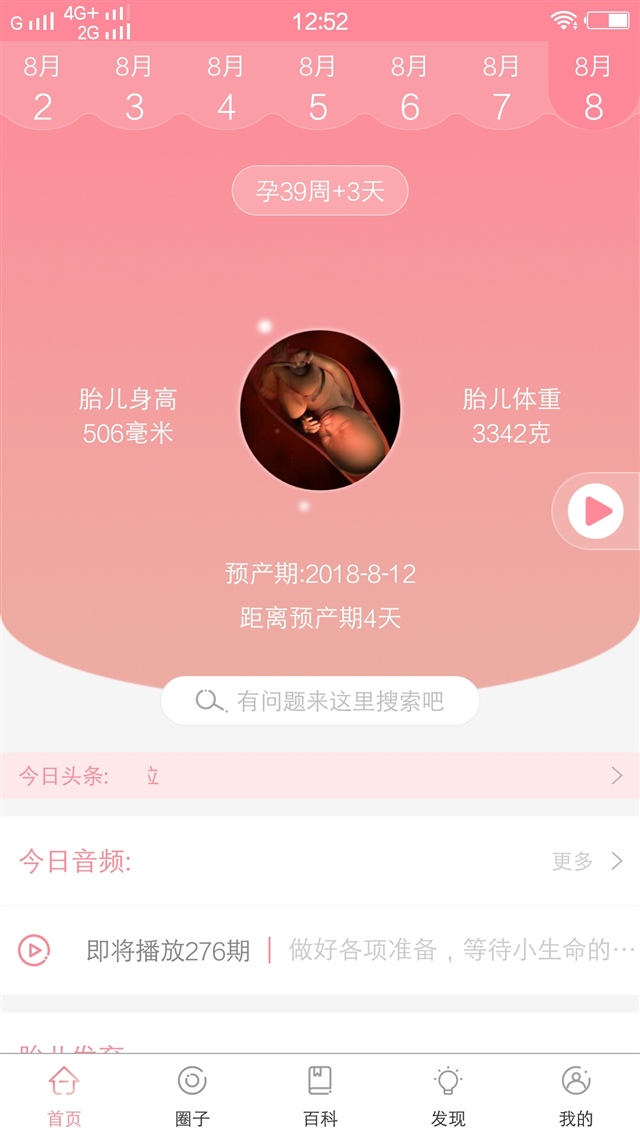Select August 4 in the date strip
Image resolution: width=640 pixels, height=1138 pixels.
(x=226, y=89)
